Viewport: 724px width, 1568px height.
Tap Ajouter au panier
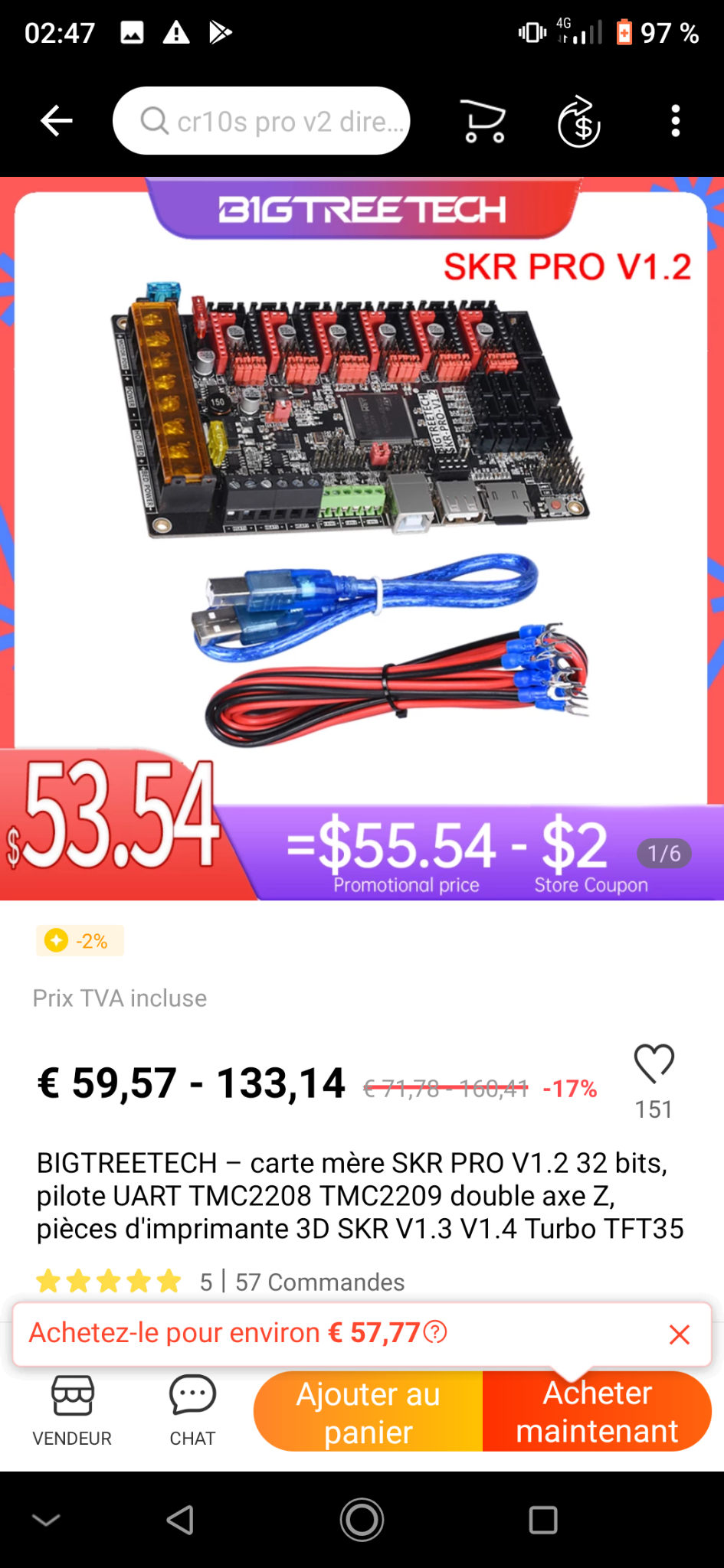[x=369, y=1412]
